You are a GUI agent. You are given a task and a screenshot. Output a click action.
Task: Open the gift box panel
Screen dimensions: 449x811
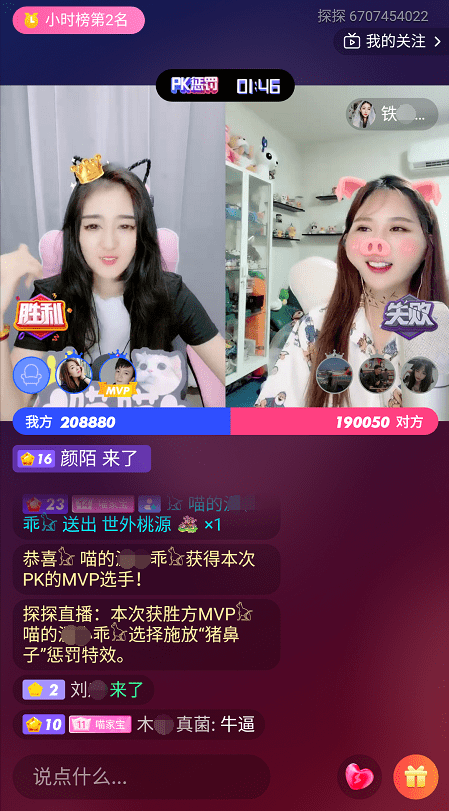[x=415, y=776]
